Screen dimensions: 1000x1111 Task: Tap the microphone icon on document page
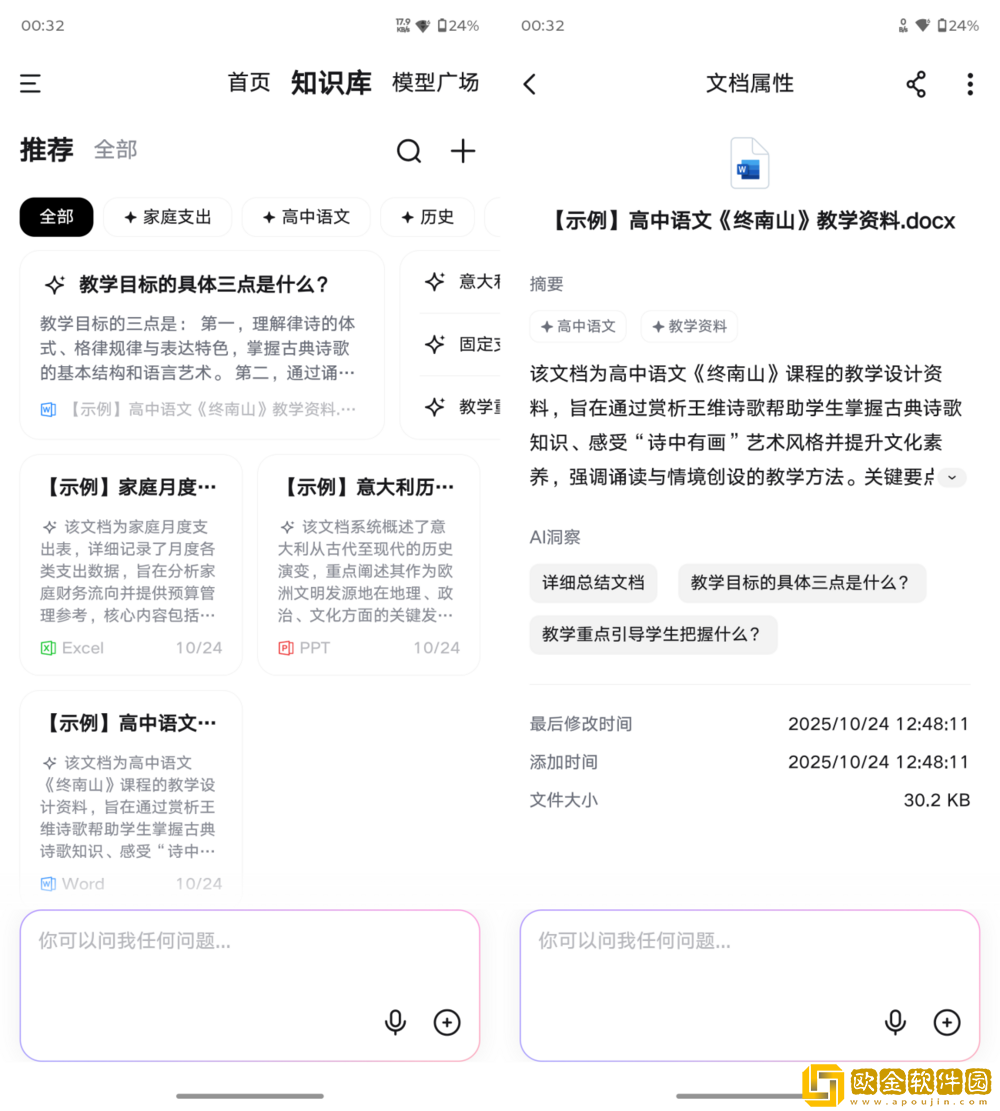coord(894,1022)
